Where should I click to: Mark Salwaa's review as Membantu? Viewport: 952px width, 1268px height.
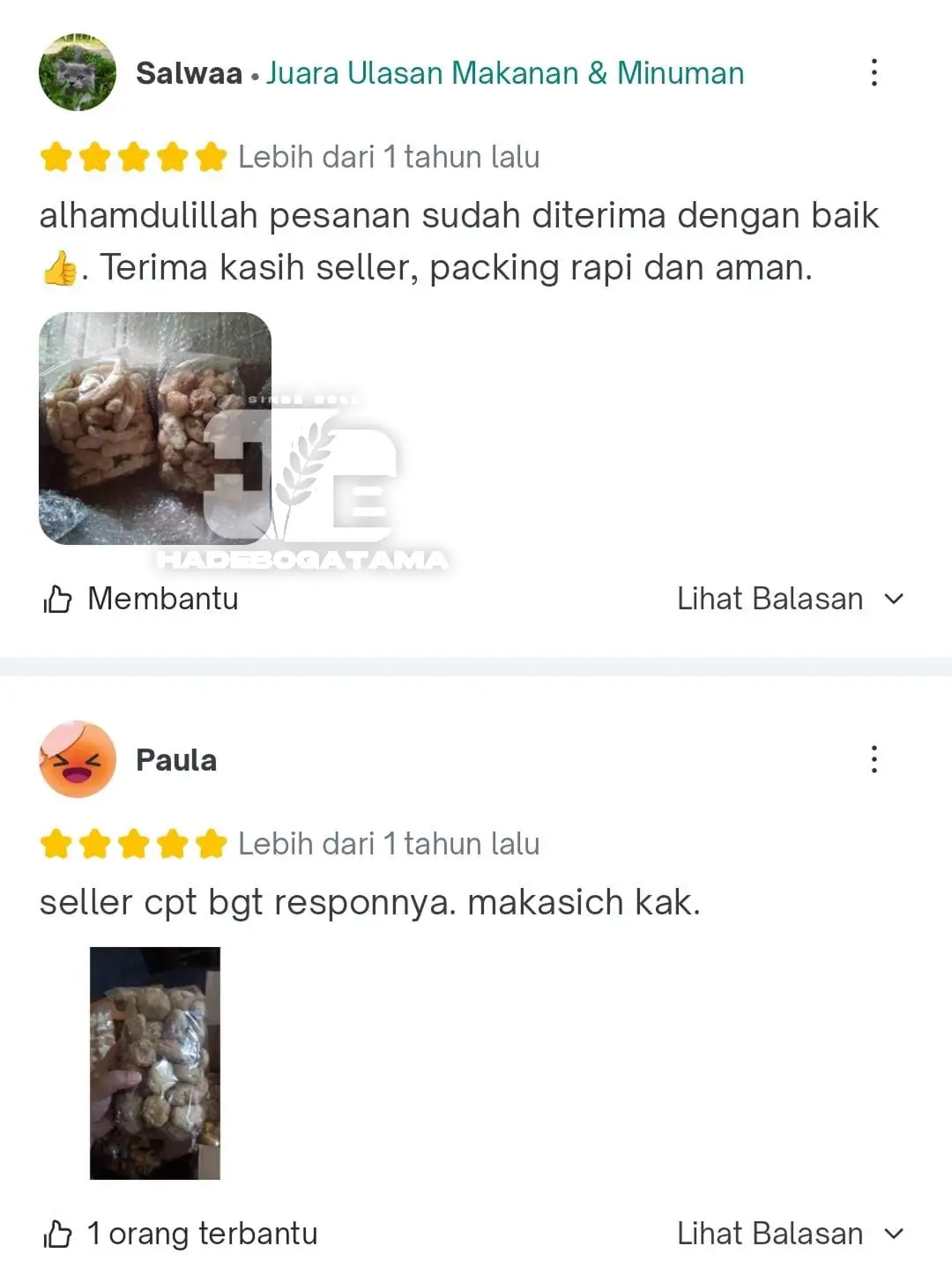pos(141,599)
